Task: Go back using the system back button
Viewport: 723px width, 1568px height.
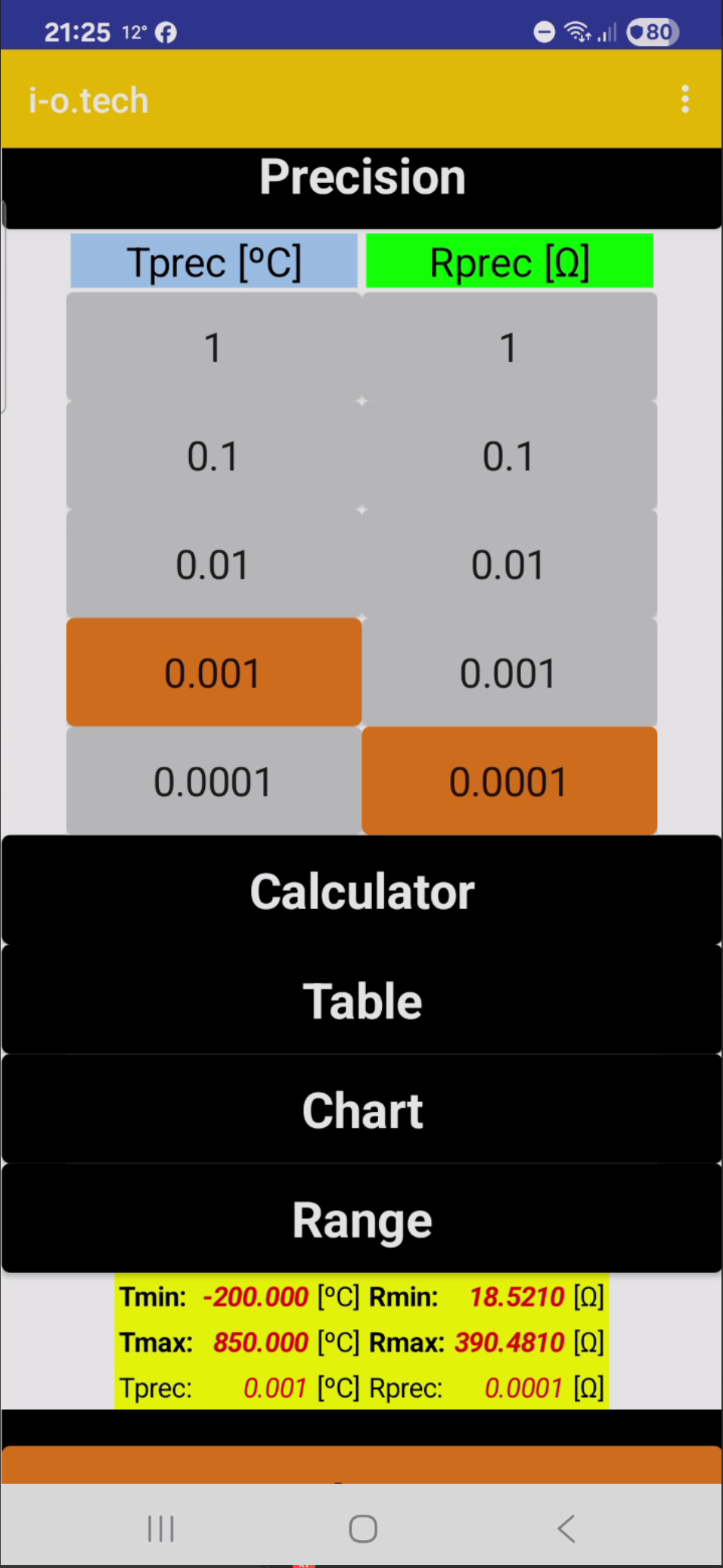Action: coord(566,1528)
